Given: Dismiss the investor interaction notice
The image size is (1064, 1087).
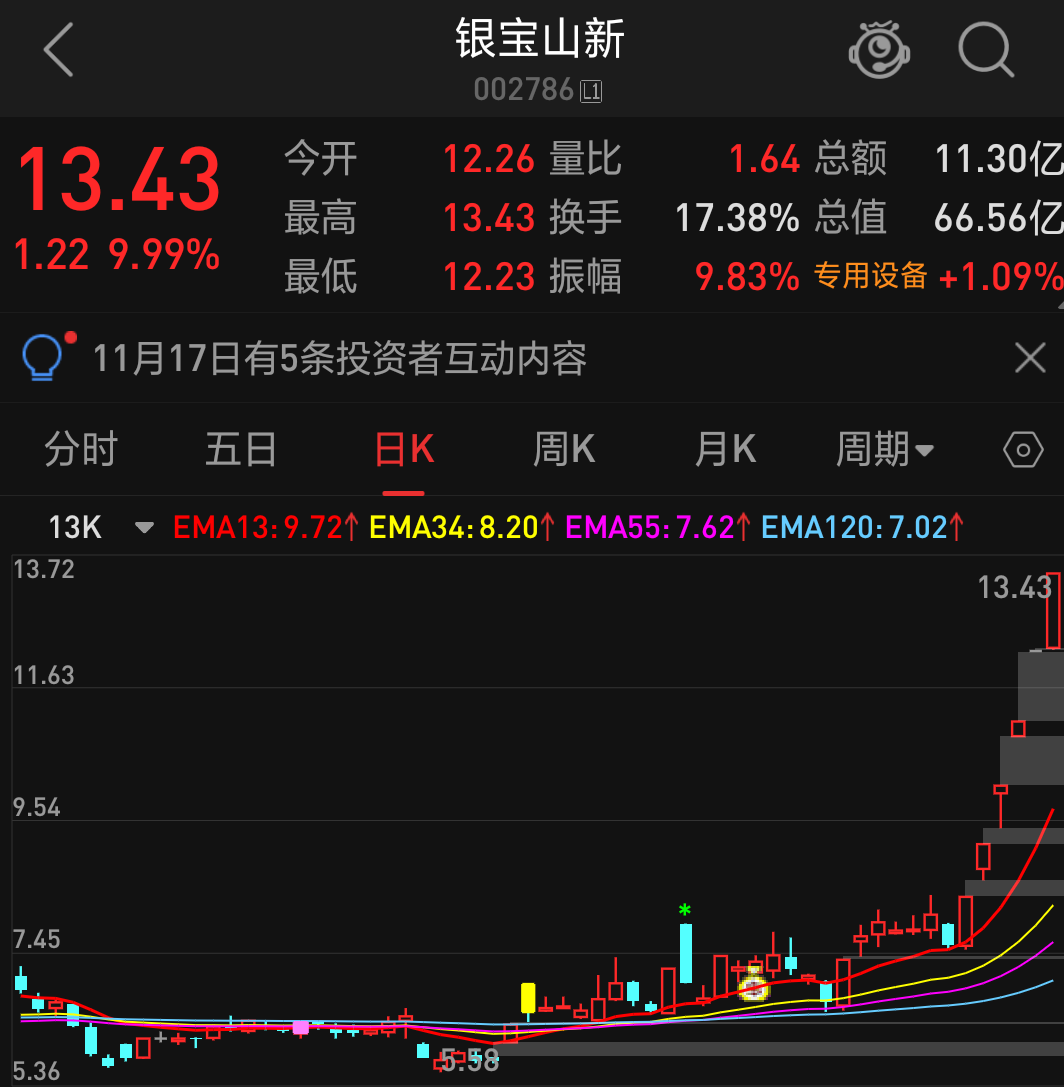Looking at the screenshot, I should tap(1030, 358).
